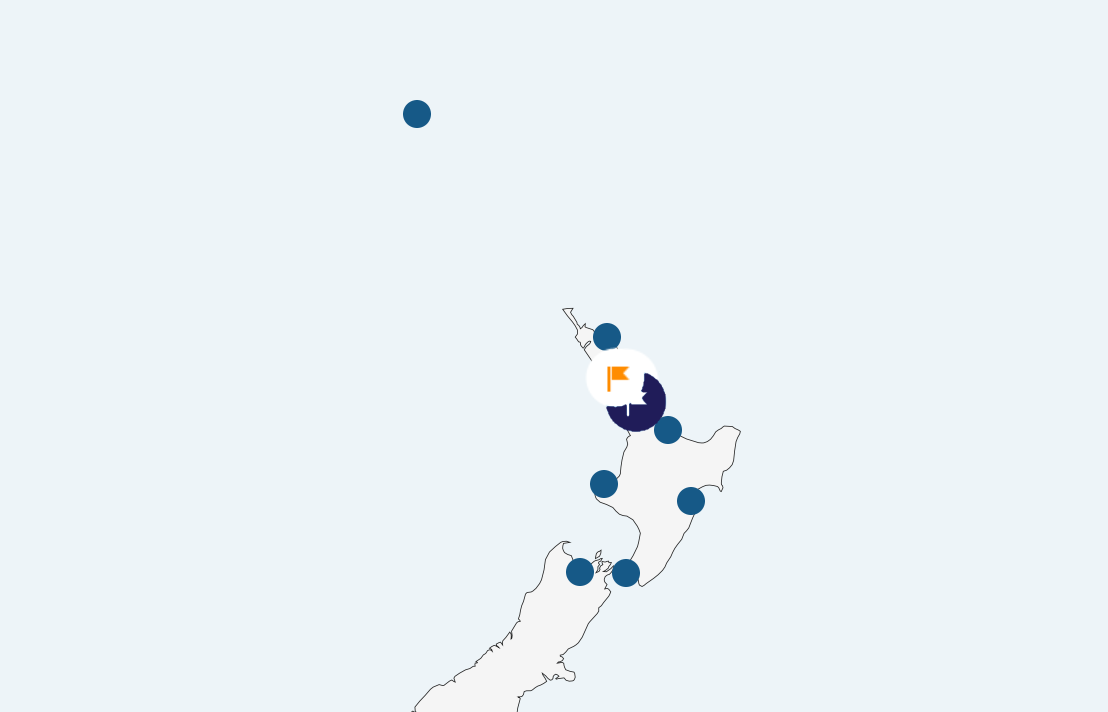Tap the isolated blue dot far out at sea
Screen dimensions: 1108x712
pos(417,114)
